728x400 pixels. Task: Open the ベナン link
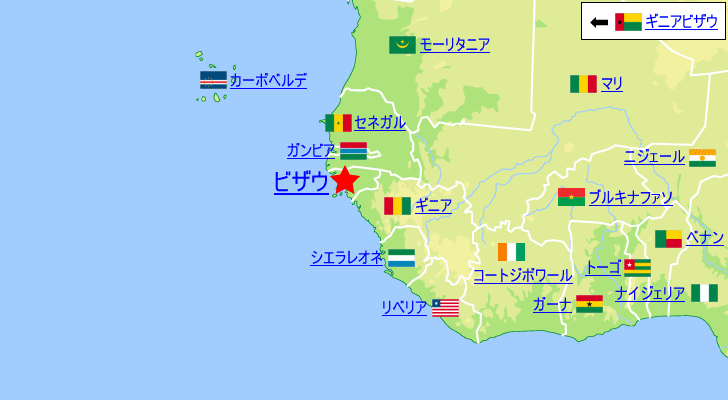705,237
